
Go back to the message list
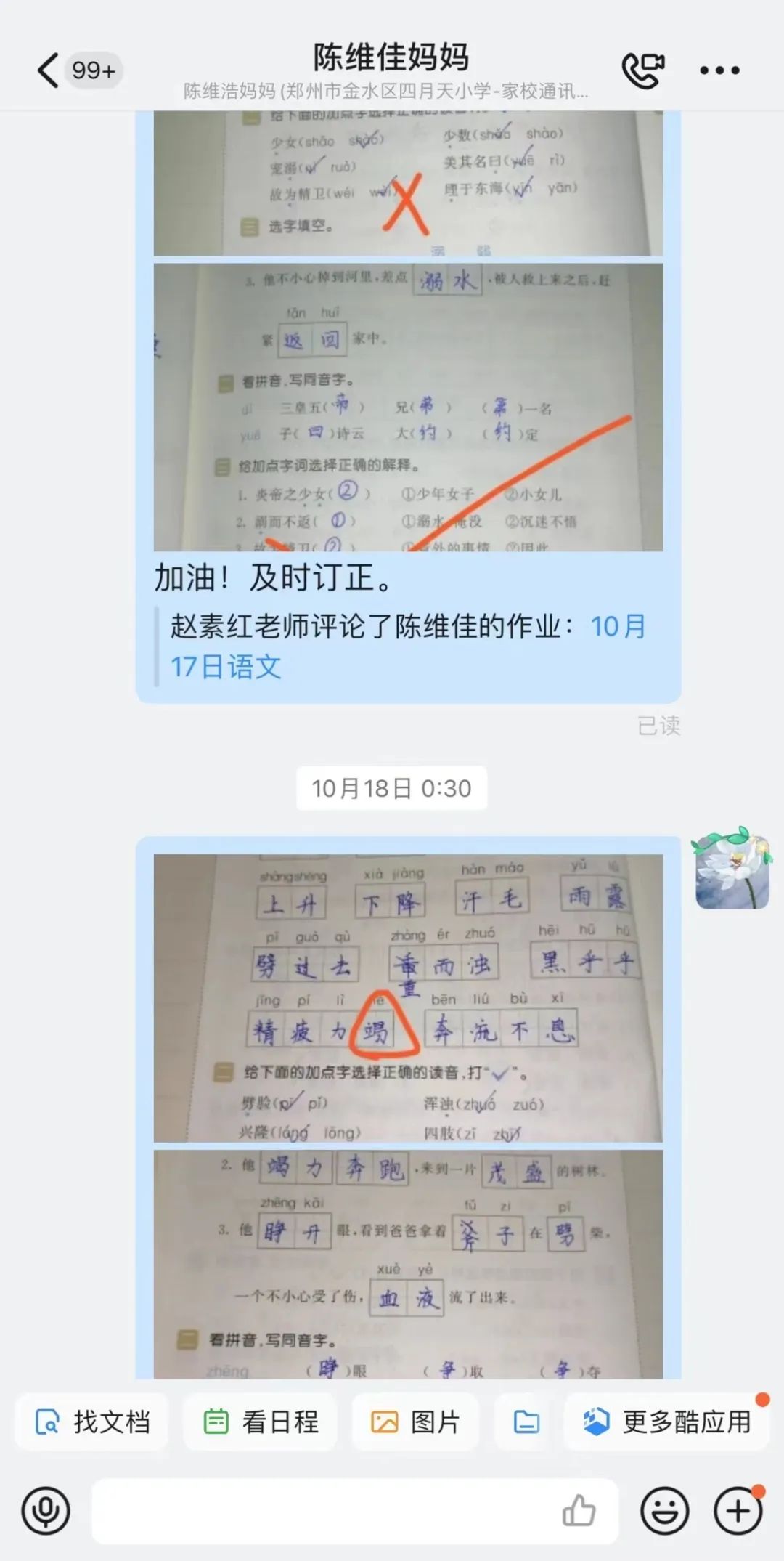pos(48,70)
